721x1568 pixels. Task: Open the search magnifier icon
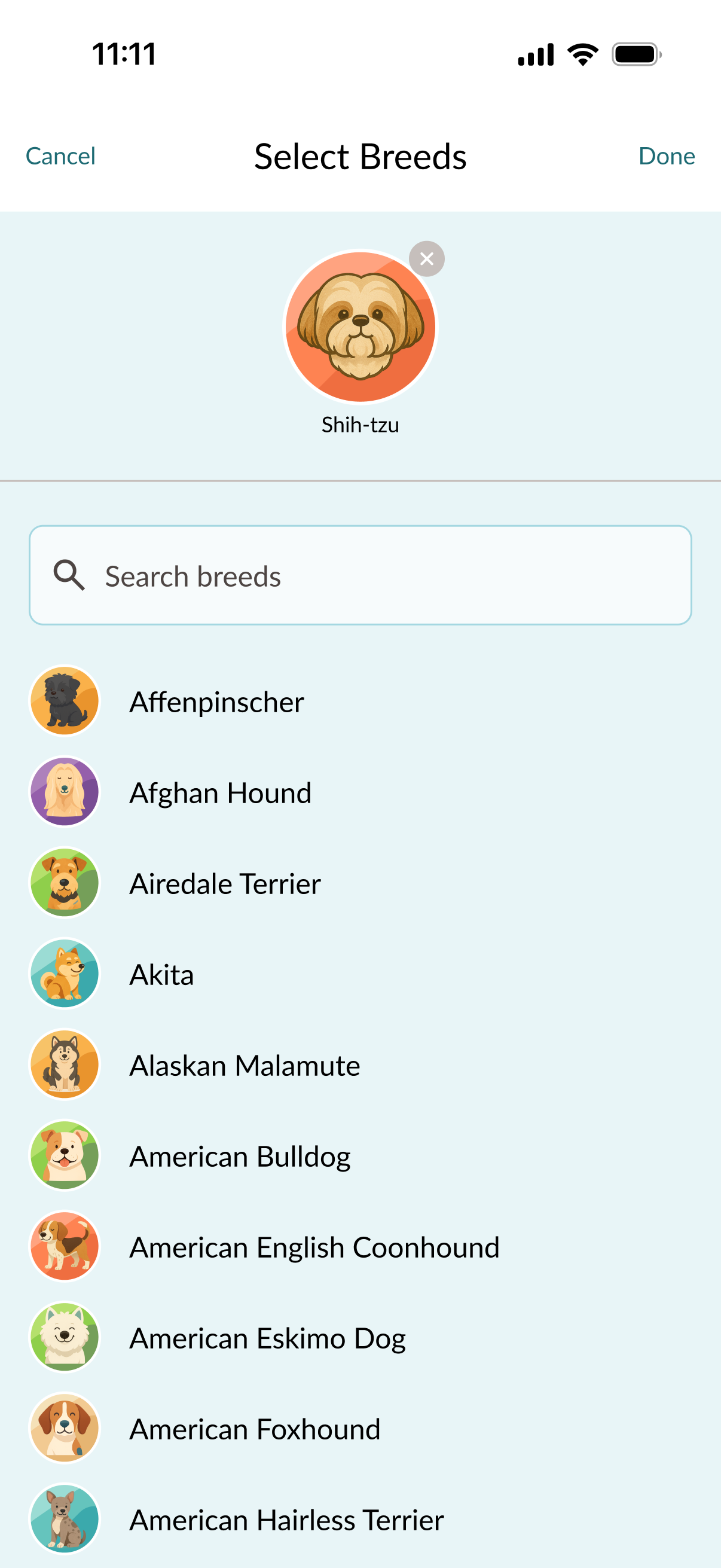69,575
